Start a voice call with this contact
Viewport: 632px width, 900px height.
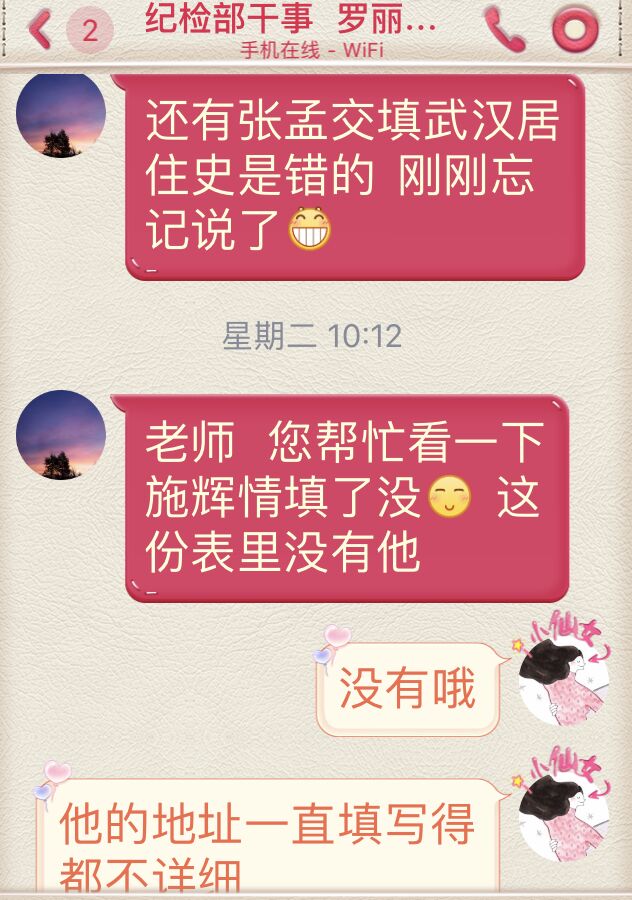click(x=504, y=30)
